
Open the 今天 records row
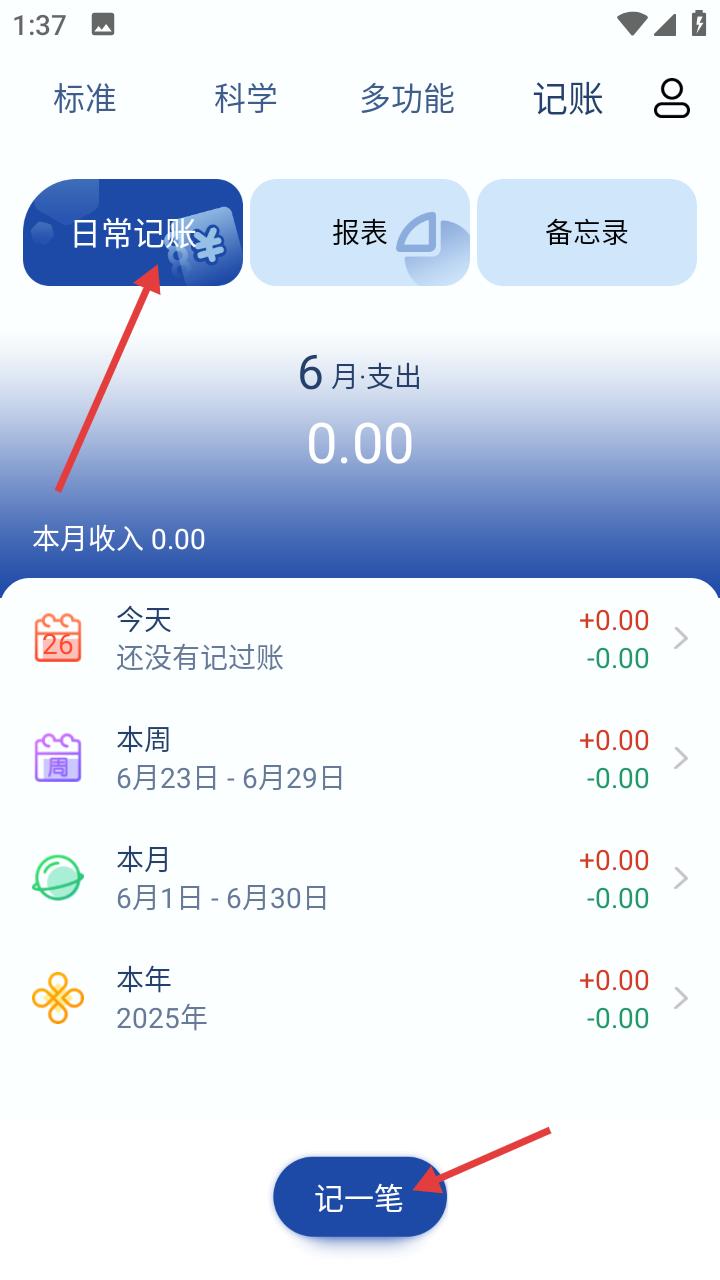pyautogui.click(x=360, y=639)
